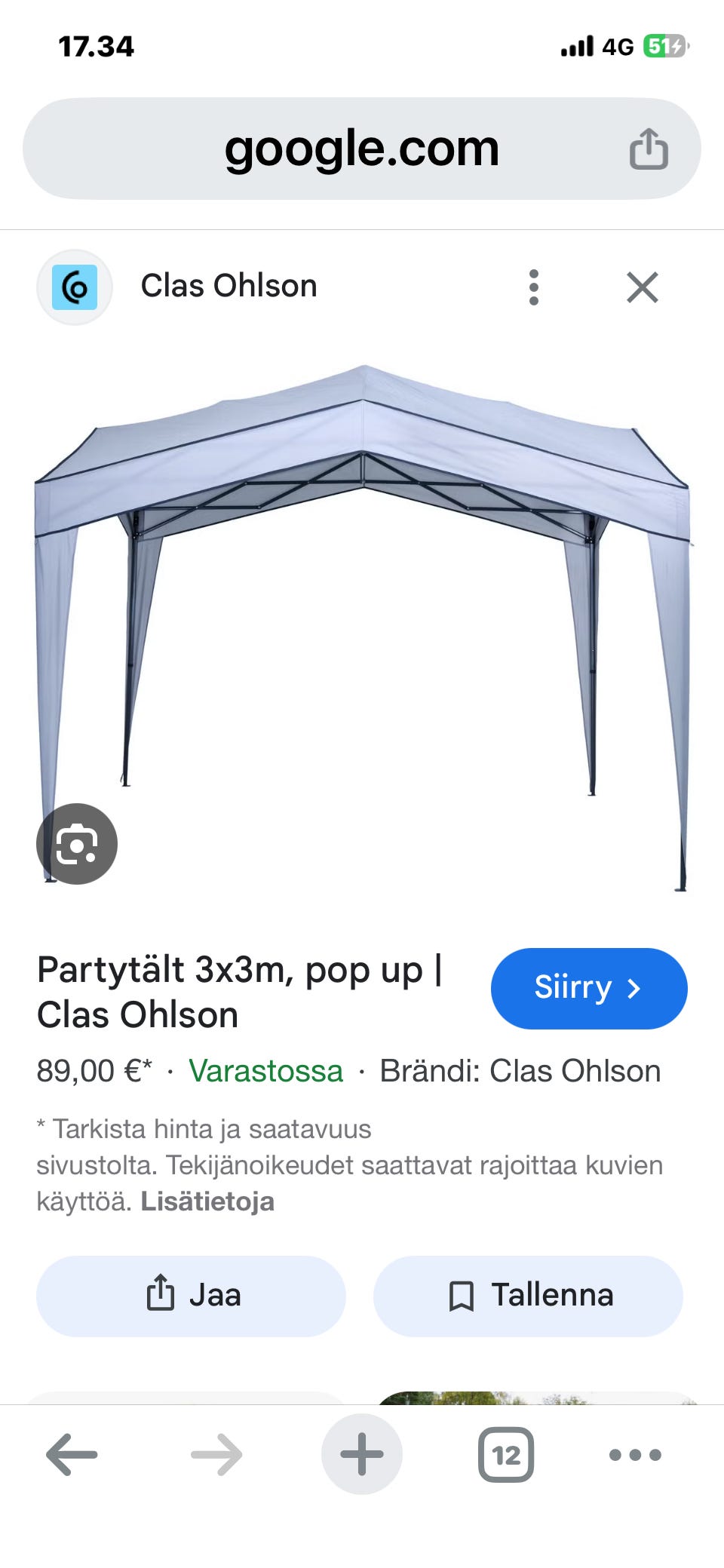Tap the Jaa share icon button
Image resolution: width=724 pixels, height=1568 pixels.
160,1295
